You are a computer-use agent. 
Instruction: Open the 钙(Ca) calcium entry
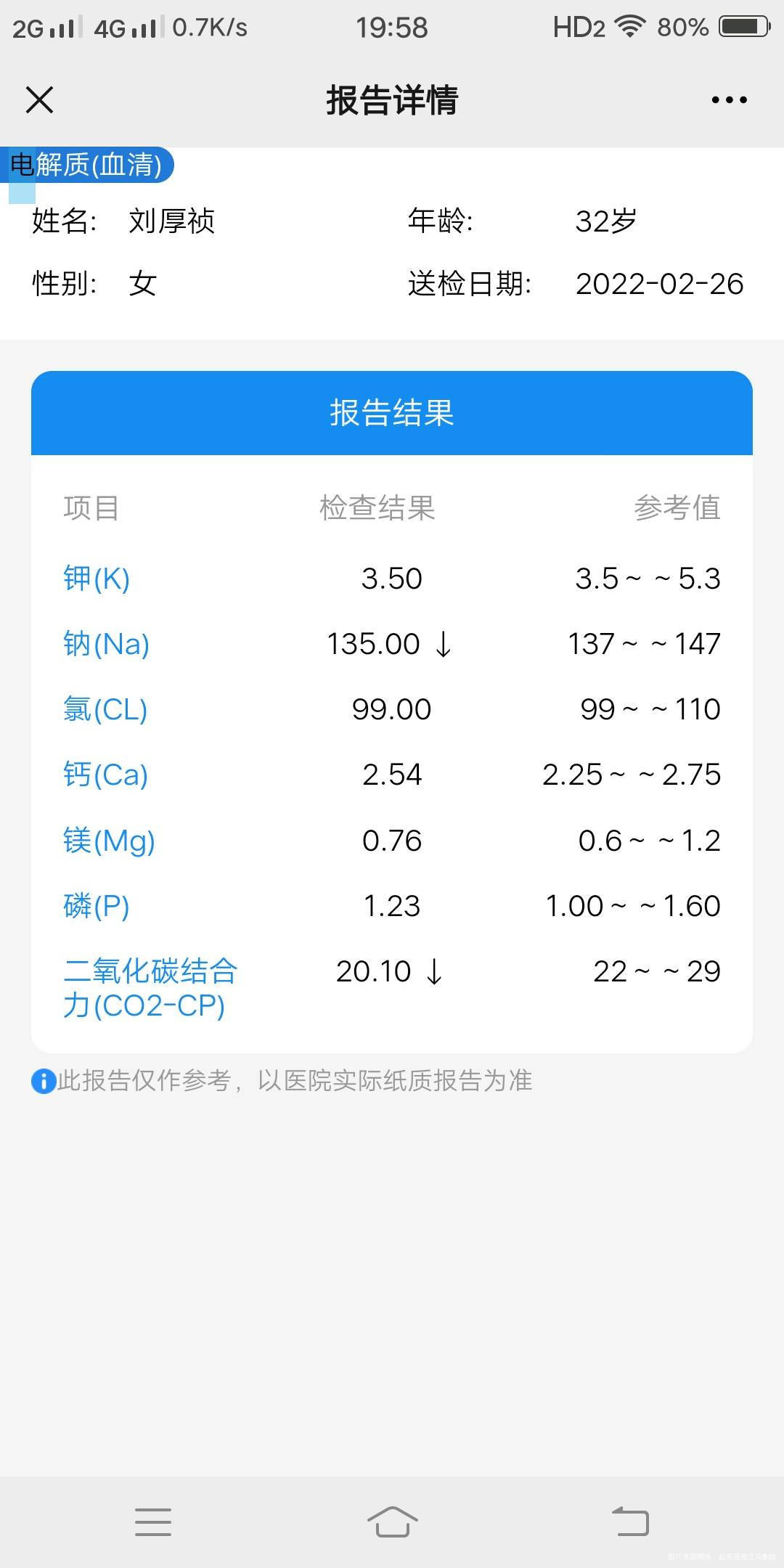click(105, 775)
